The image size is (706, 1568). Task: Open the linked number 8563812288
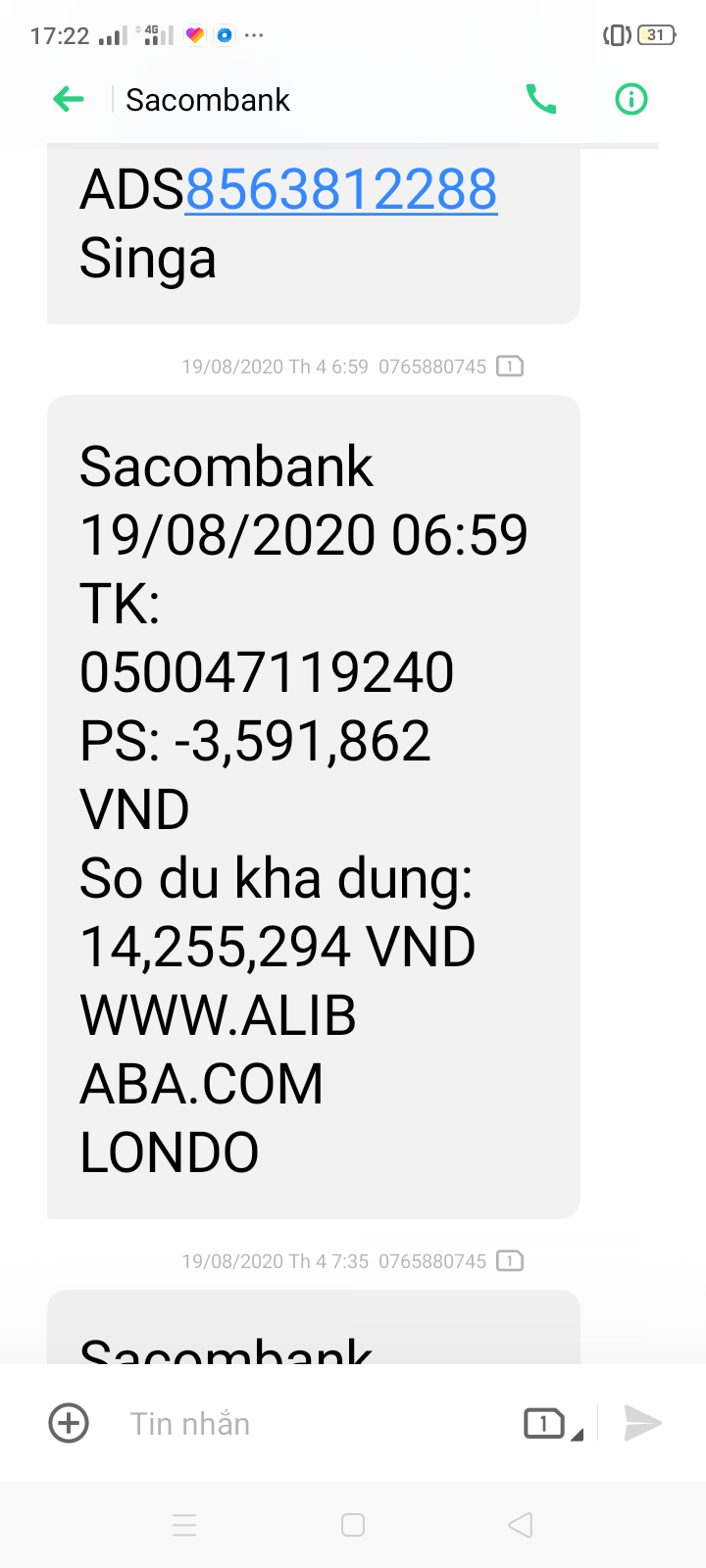[341, 189]
